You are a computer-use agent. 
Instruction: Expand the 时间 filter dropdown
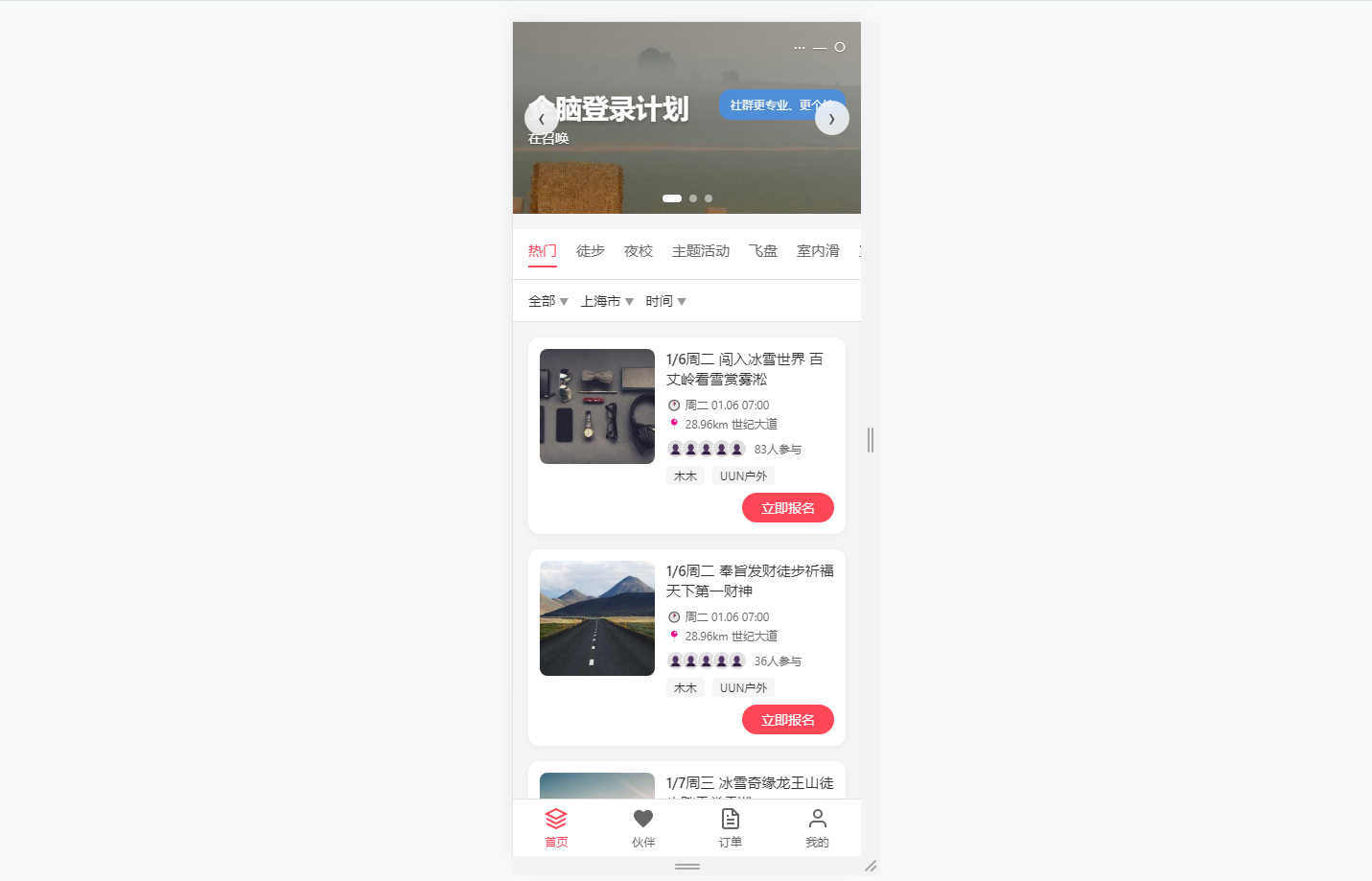tap(665, 301)
